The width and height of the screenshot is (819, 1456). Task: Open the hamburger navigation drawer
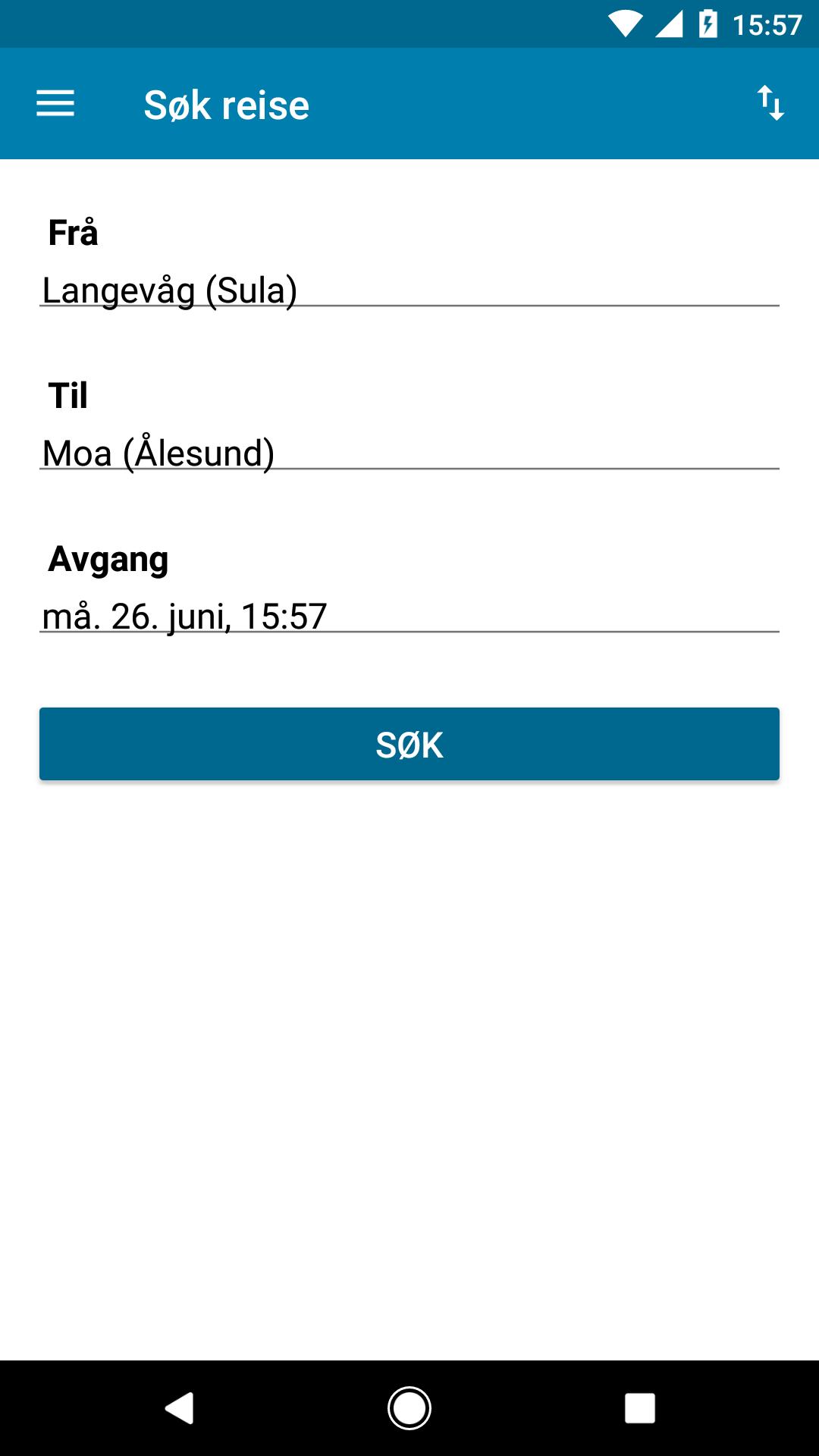click(x=55, y=104)
